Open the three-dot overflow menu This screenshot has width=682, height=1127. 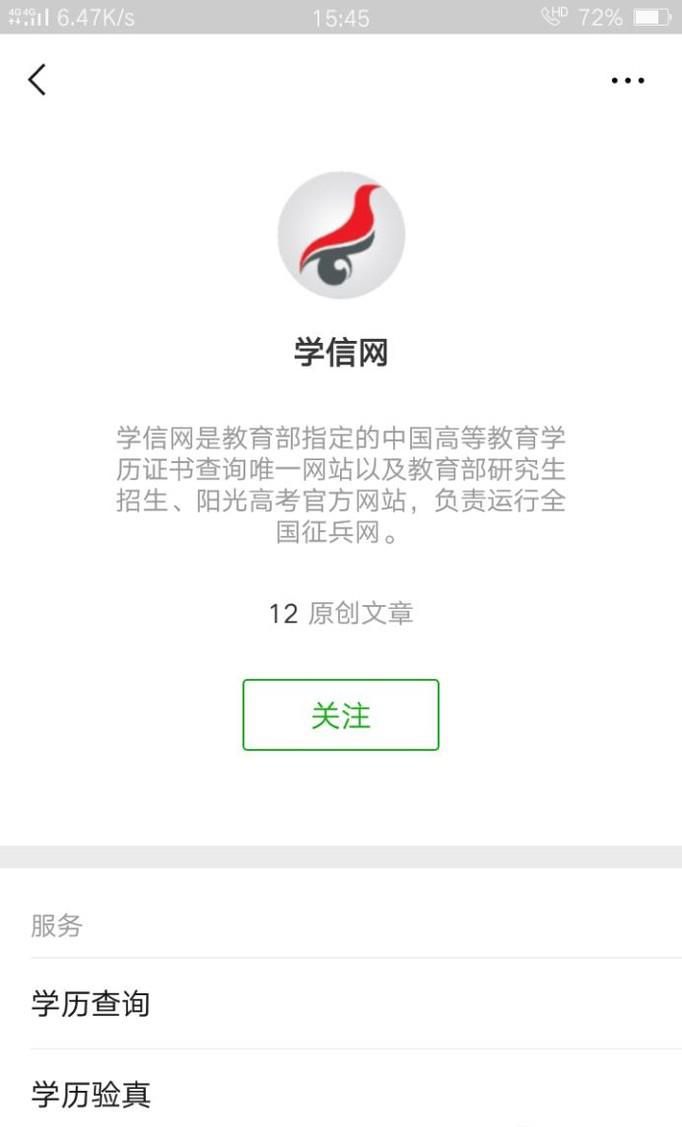tap(627, 80)
